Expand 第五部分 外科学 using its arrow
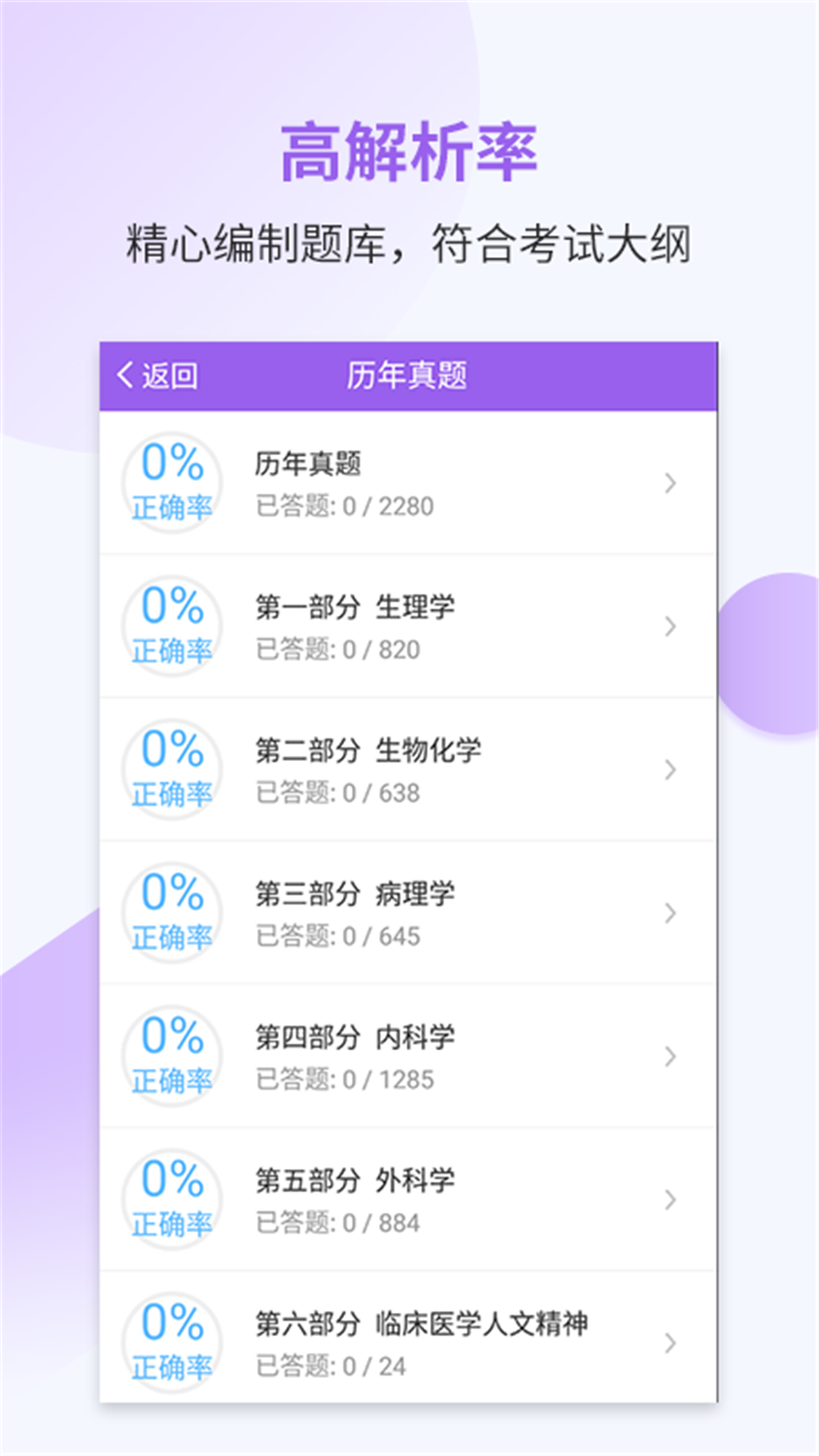The height and width of the screenshot is (1456, 819). point(670,1199)
